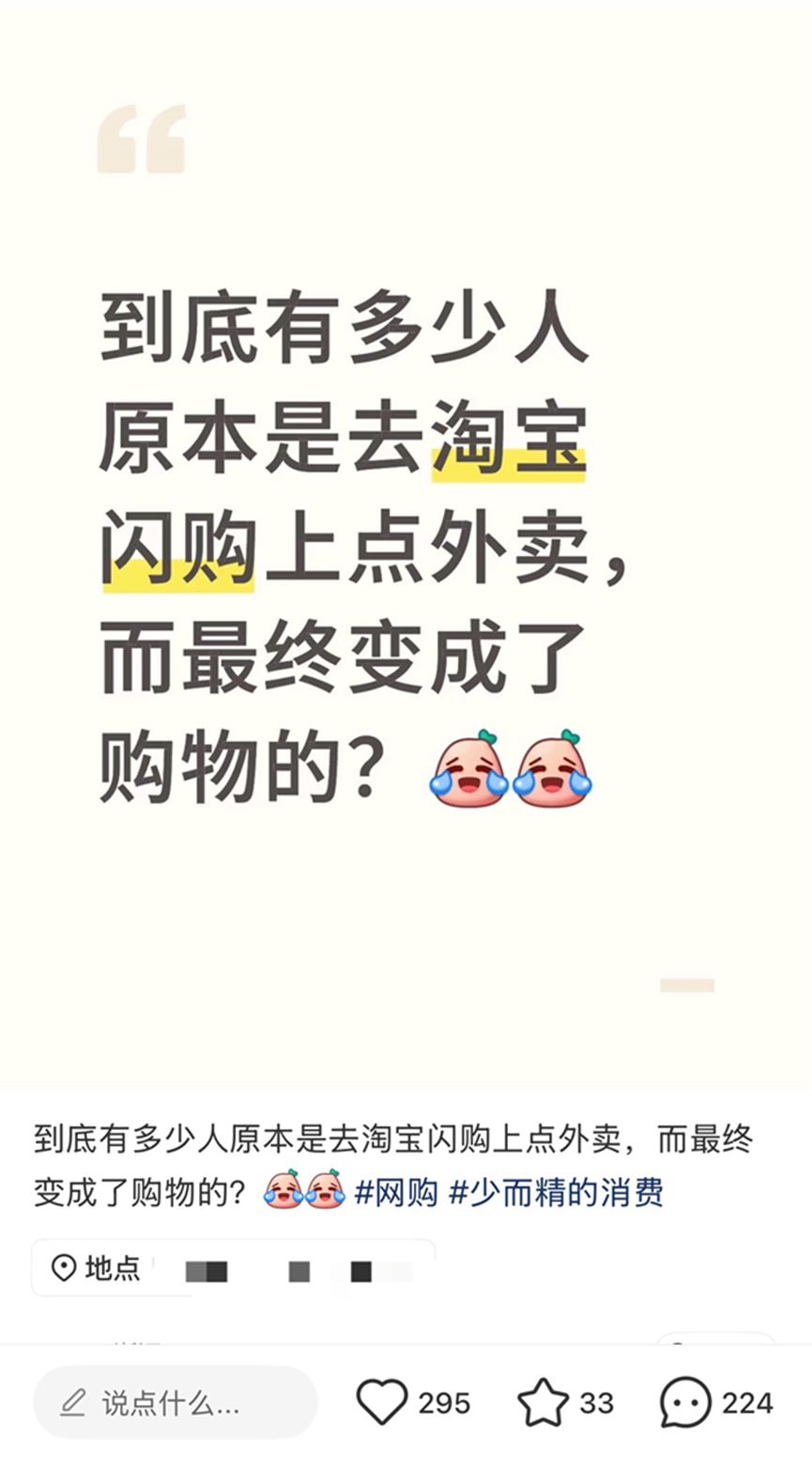812x1469 pixels.
Task: Like this post with the heart icon
Action: [x=382, y=1403]
